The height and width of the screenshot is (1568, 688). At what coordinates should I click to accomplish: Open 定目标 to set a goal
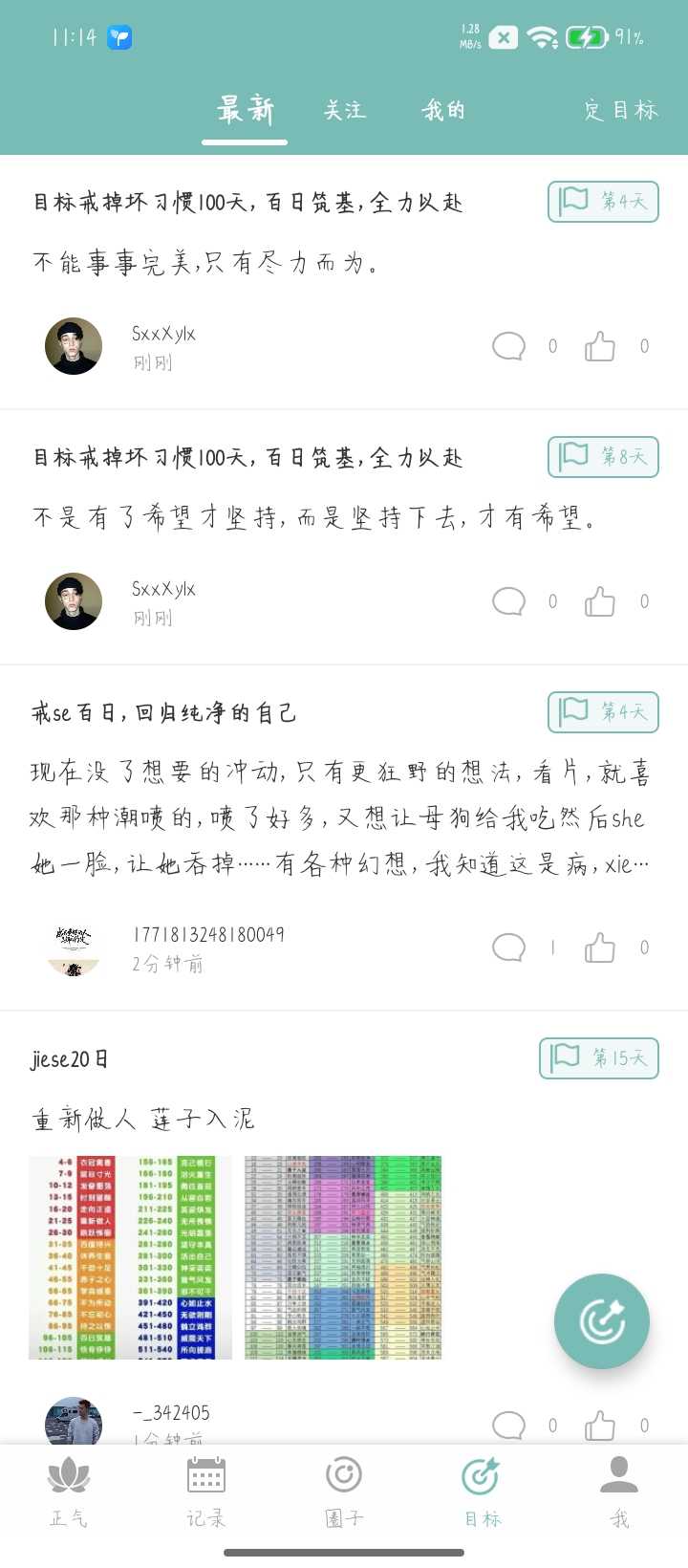click(x=621, y=111)
